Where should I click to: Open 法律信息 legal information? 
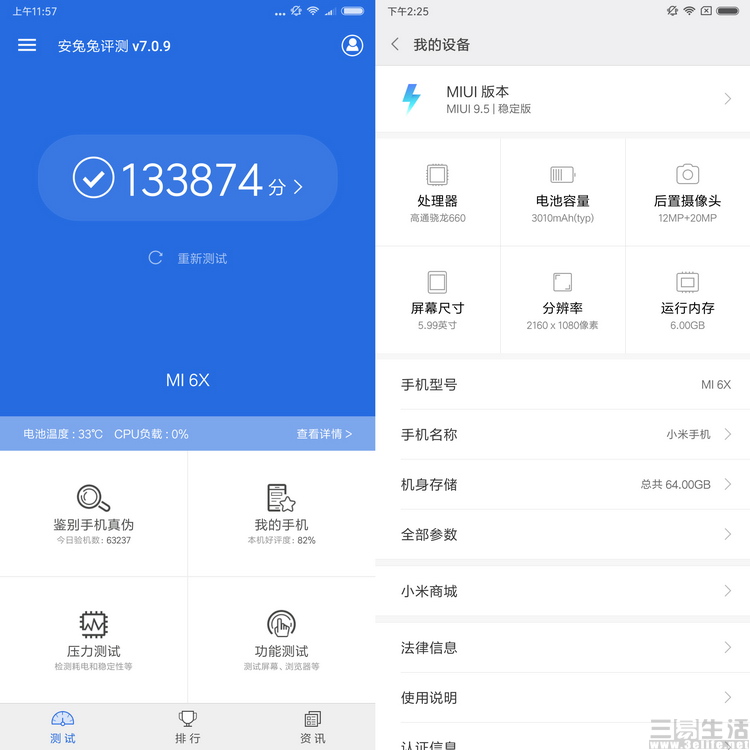point(562,648)
